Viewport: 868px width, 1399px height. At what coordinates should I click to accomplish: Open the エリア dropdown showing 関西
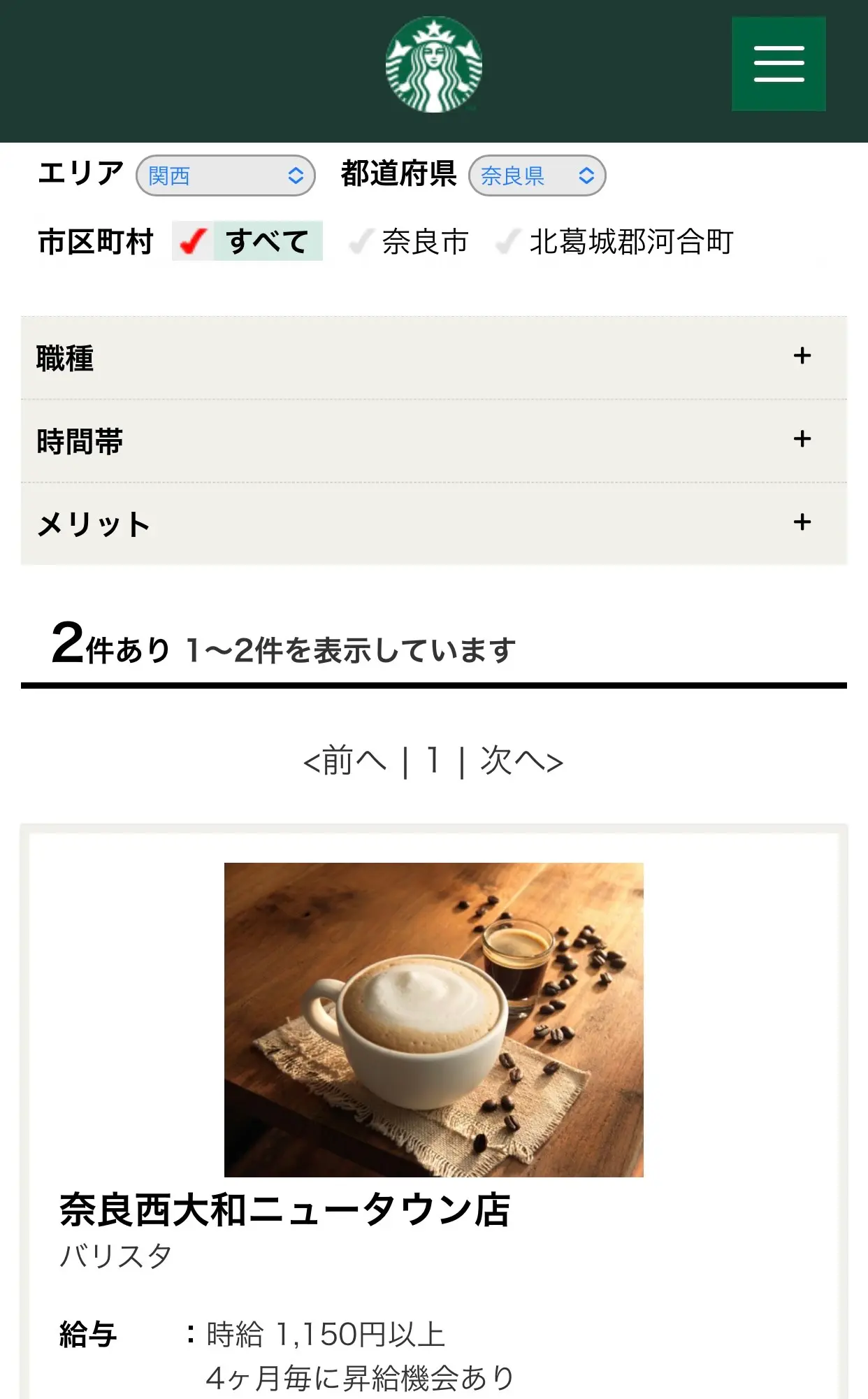tap(226, 175)
